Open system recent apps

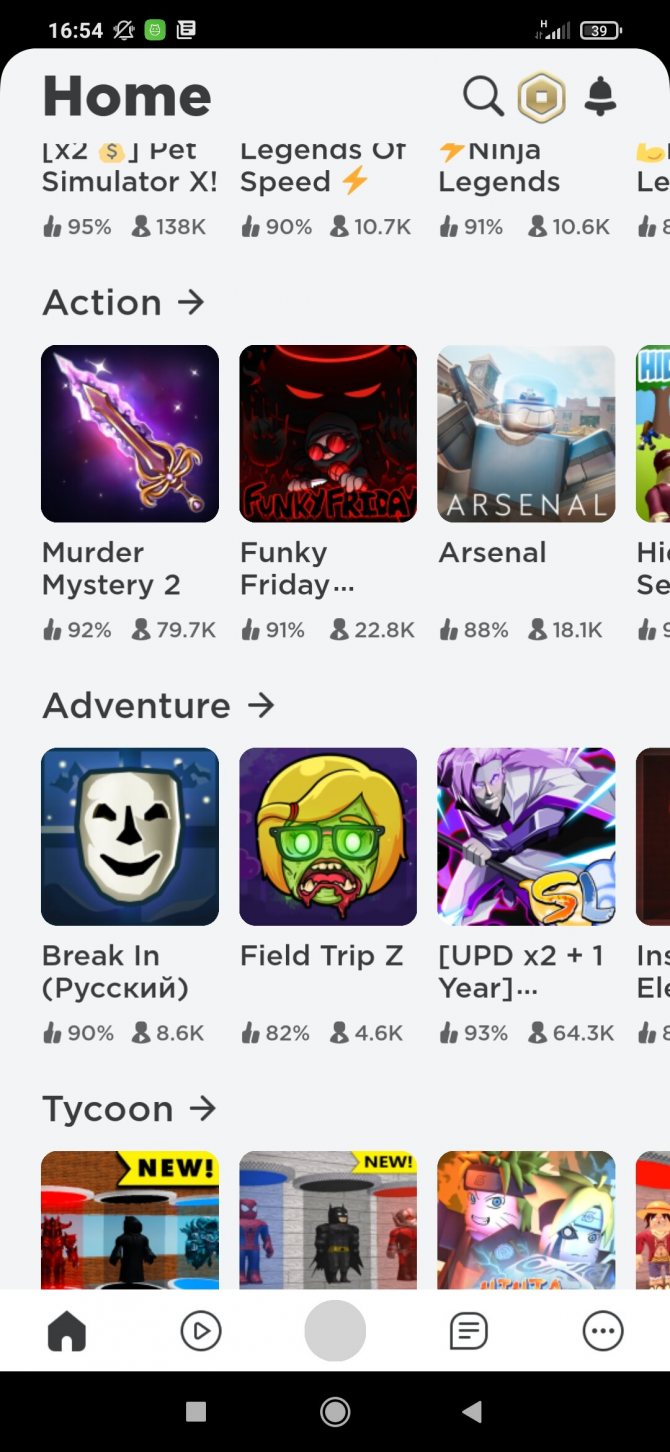click(197, 1411)
